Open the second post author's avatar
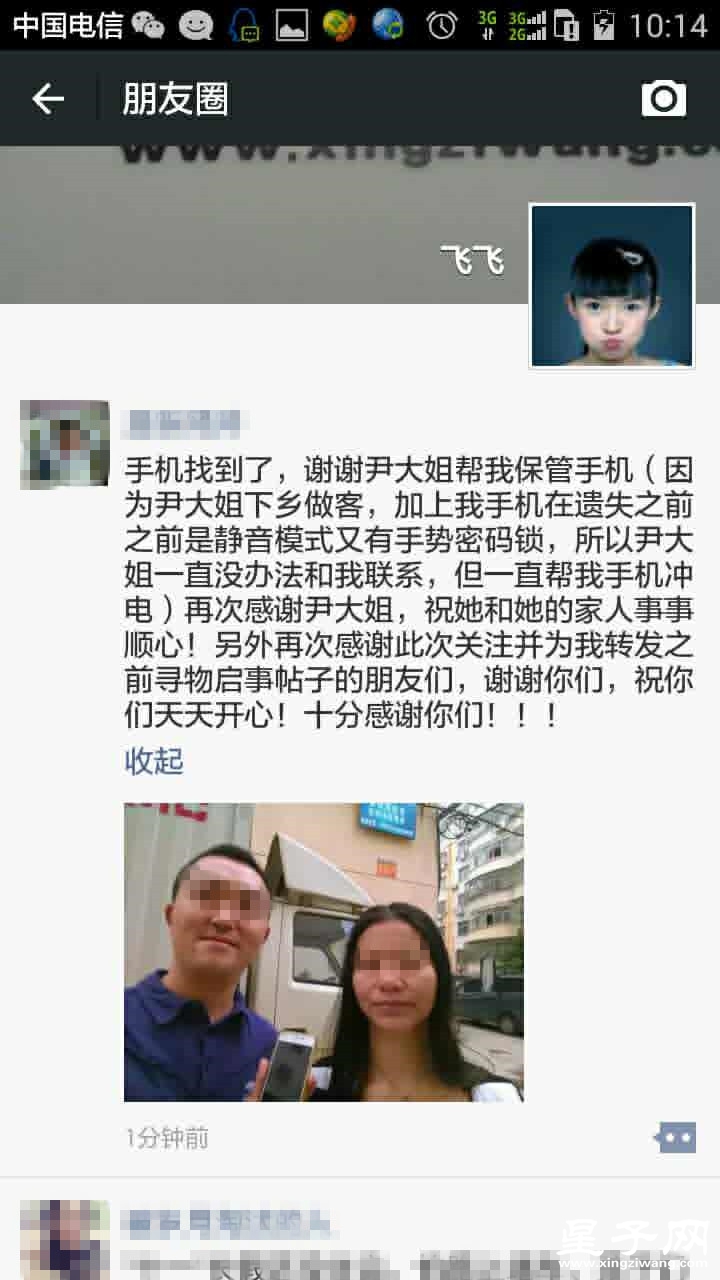720x1280 pixels. pyautogui.click(x=65, y=1238)
